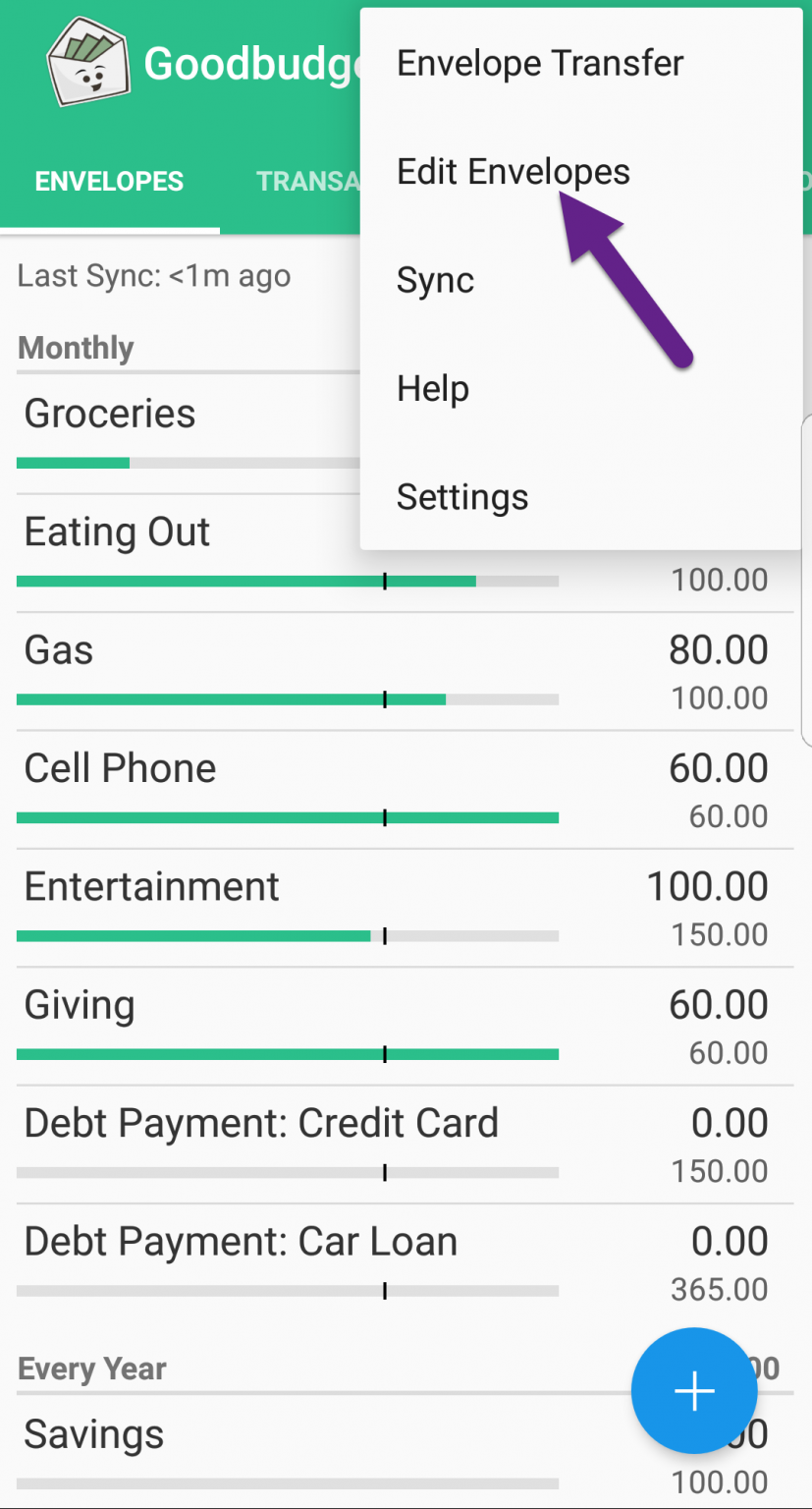The image size is (812, 1509).
Task: Tap the blue plus button to add transaction
Action: pyautogui.click(x=693, y=1391)
